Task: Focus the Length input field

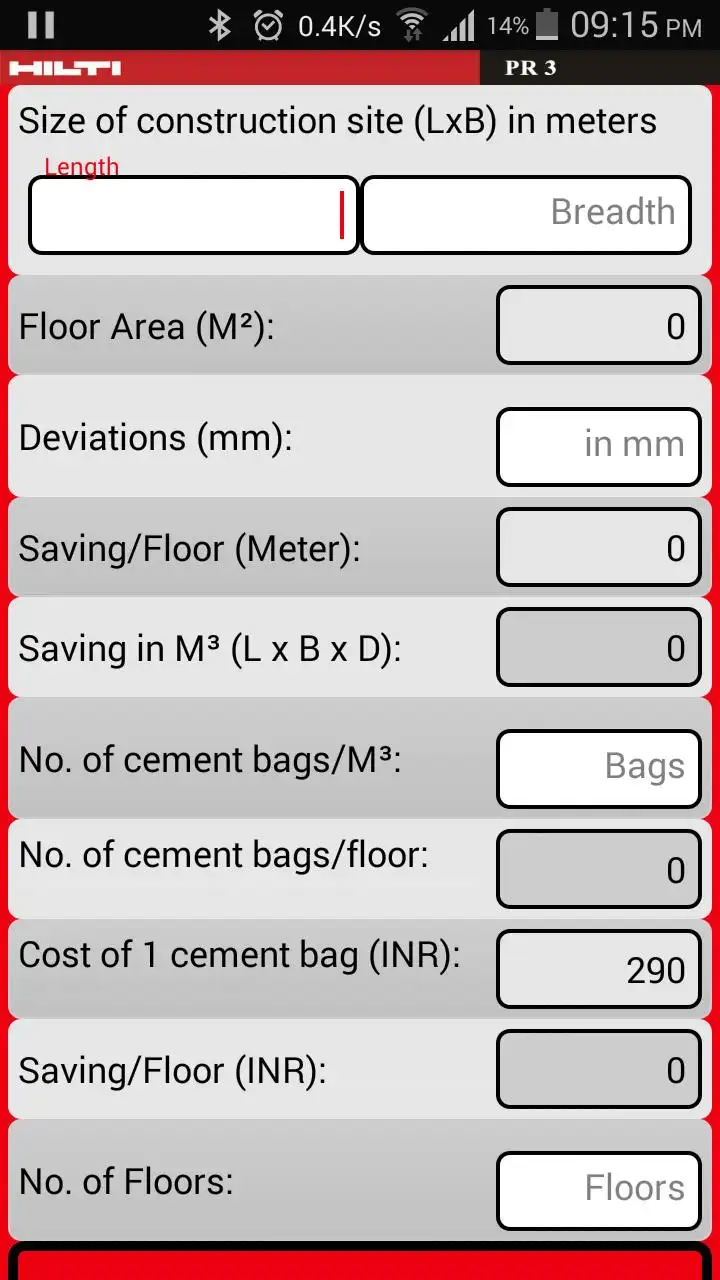Action: pyautogui.click(x=193, y=215)
